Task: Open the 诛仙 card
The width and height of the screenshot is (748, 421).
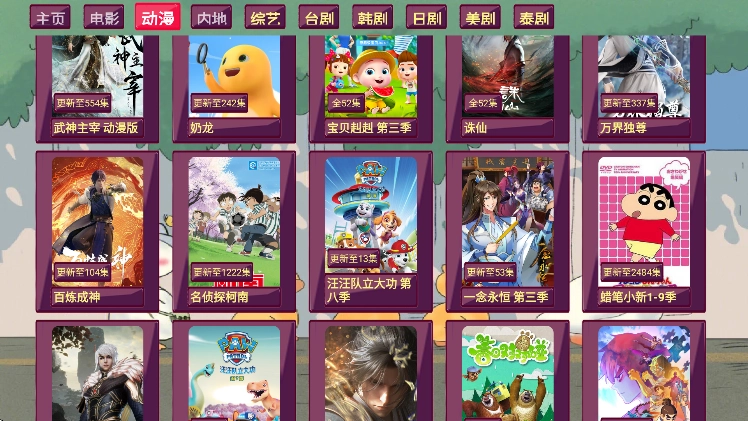Action: (x=507, y=85)
